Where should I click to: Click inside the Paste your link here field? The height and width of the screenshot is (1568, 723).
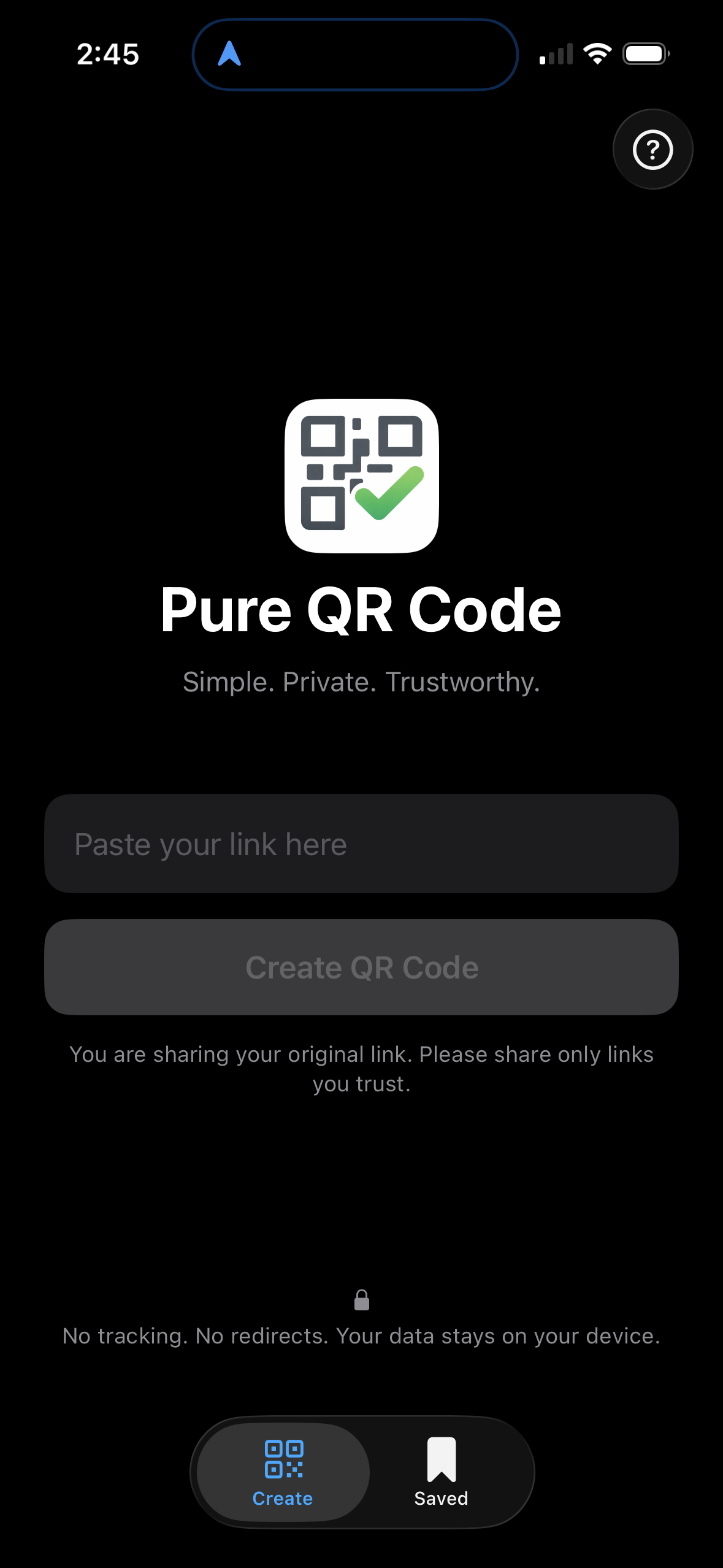click(361, 844)
